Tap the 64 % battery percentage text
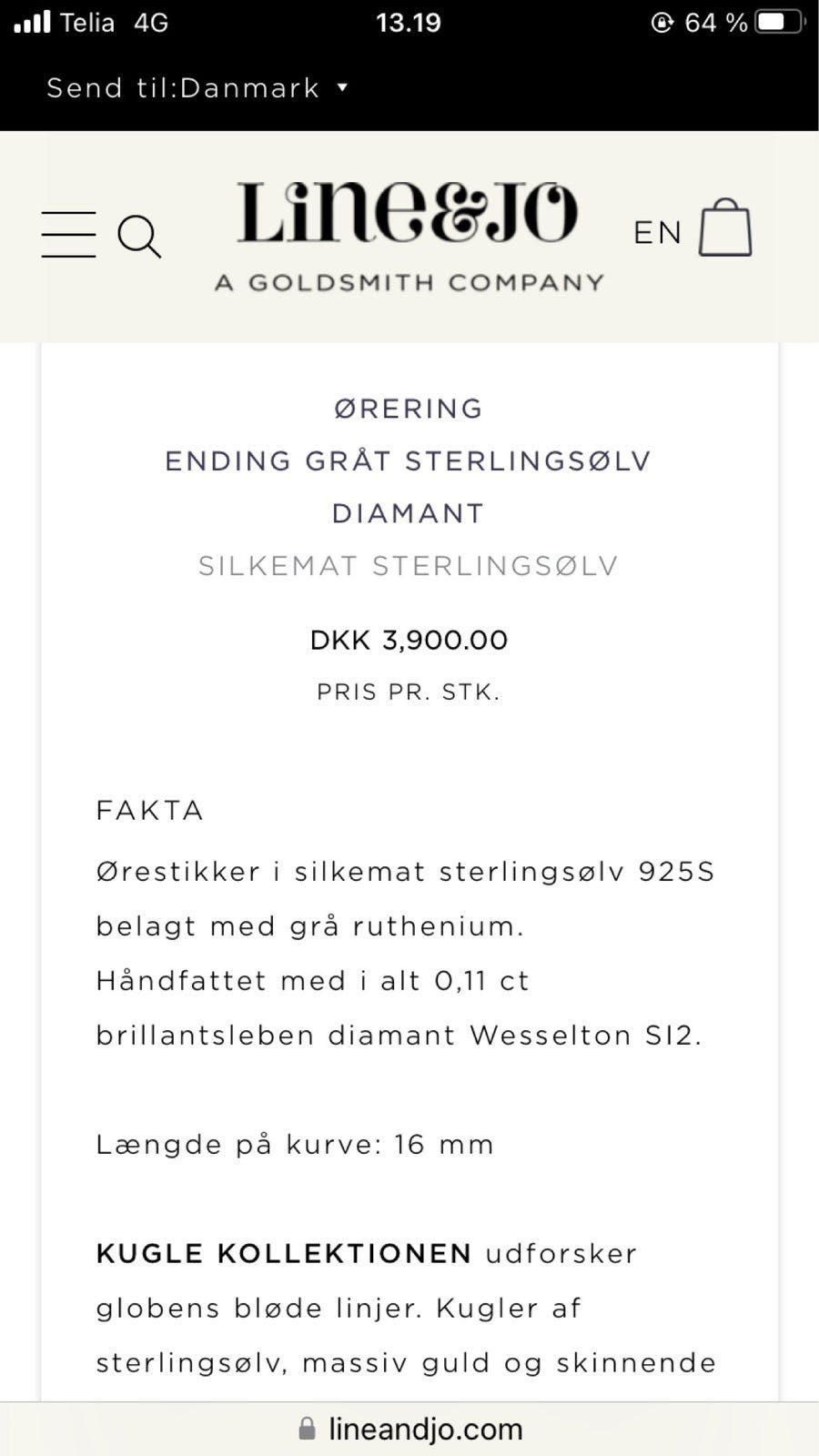Image resolution: width=819 pixels, height=1456 pixels. (713, 20)
